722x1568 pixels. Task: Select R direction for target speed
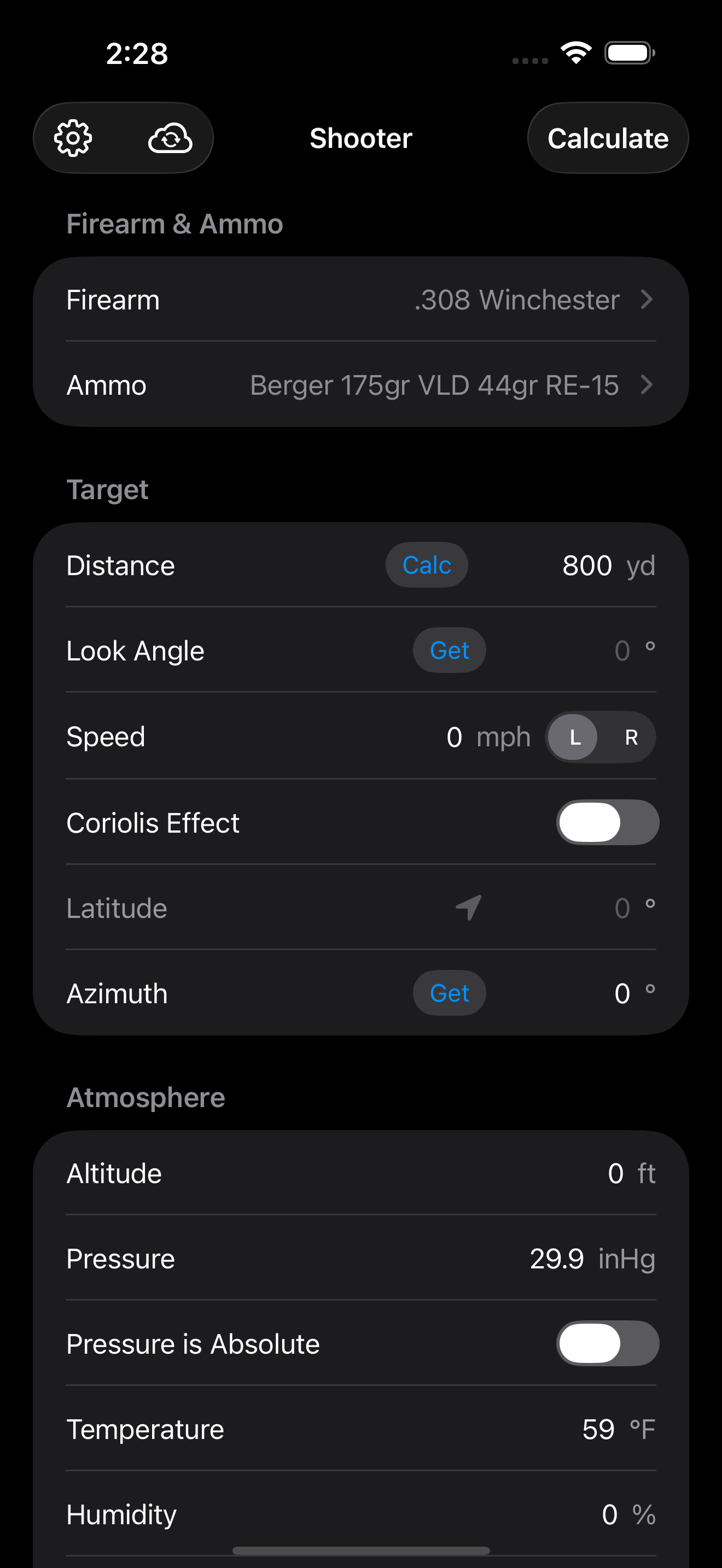631,737
